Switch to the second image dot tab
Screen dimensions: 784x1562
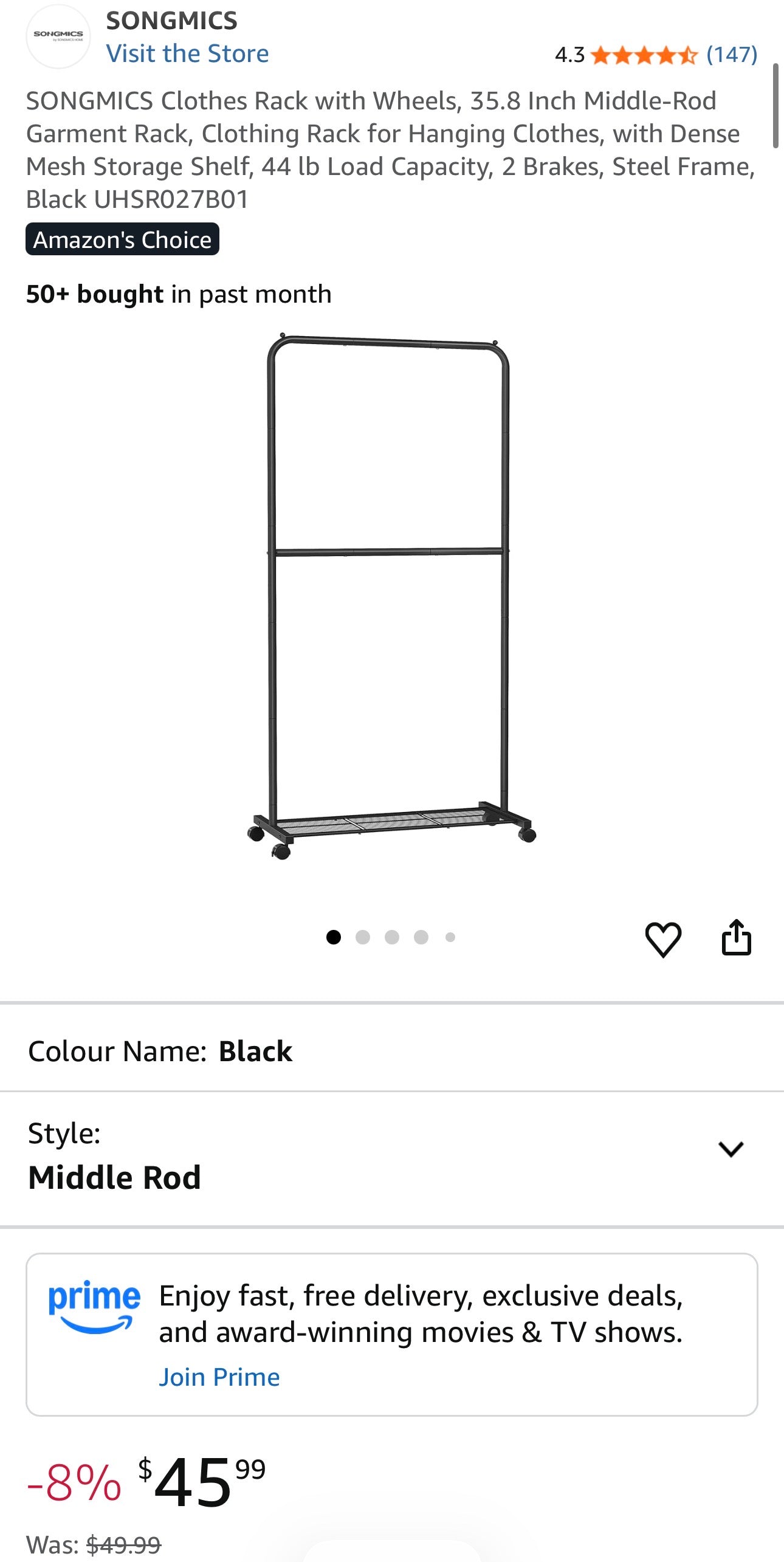click(x=364, y=937)
